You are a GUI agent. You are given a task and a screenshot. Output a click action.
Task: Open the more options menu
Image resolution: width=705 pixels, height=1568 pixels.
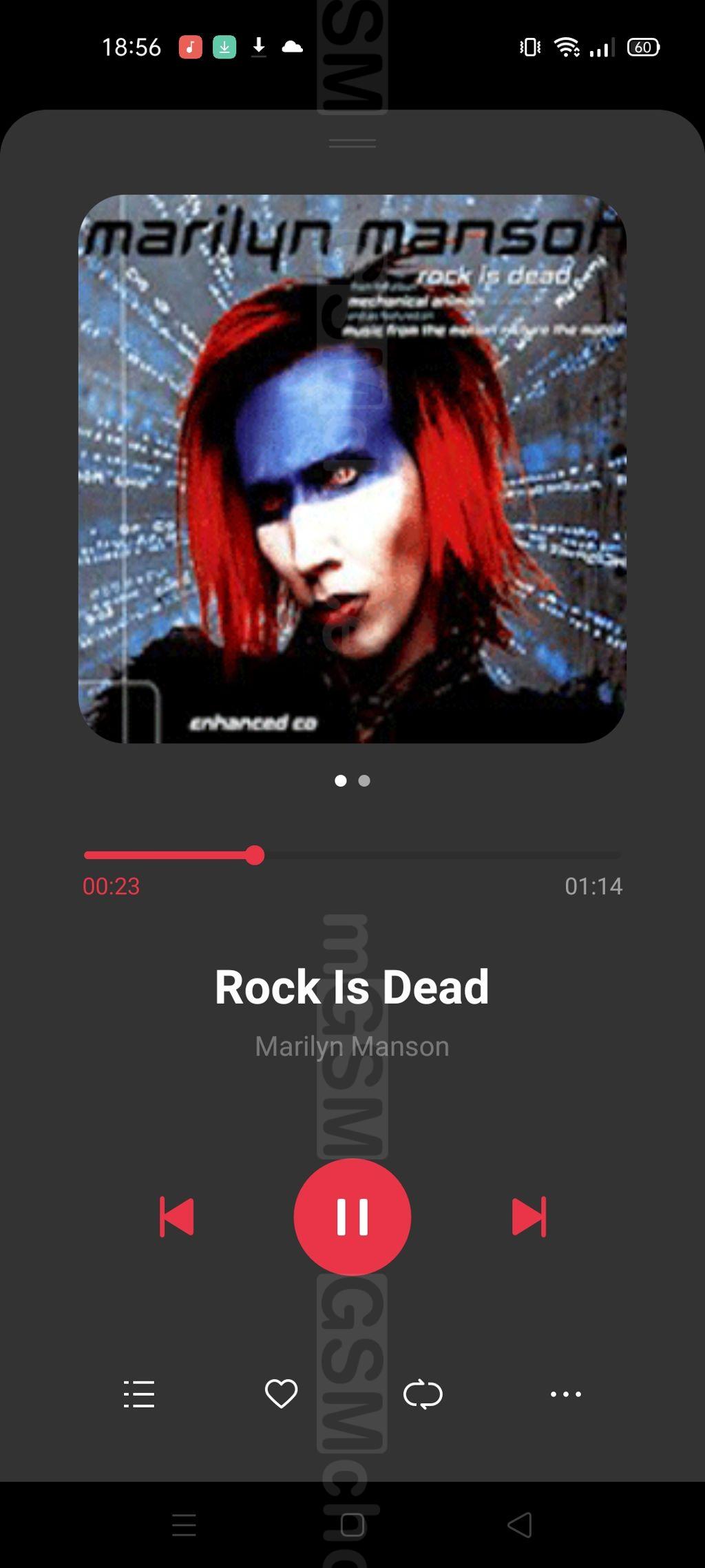click(x=566, y=1394)
